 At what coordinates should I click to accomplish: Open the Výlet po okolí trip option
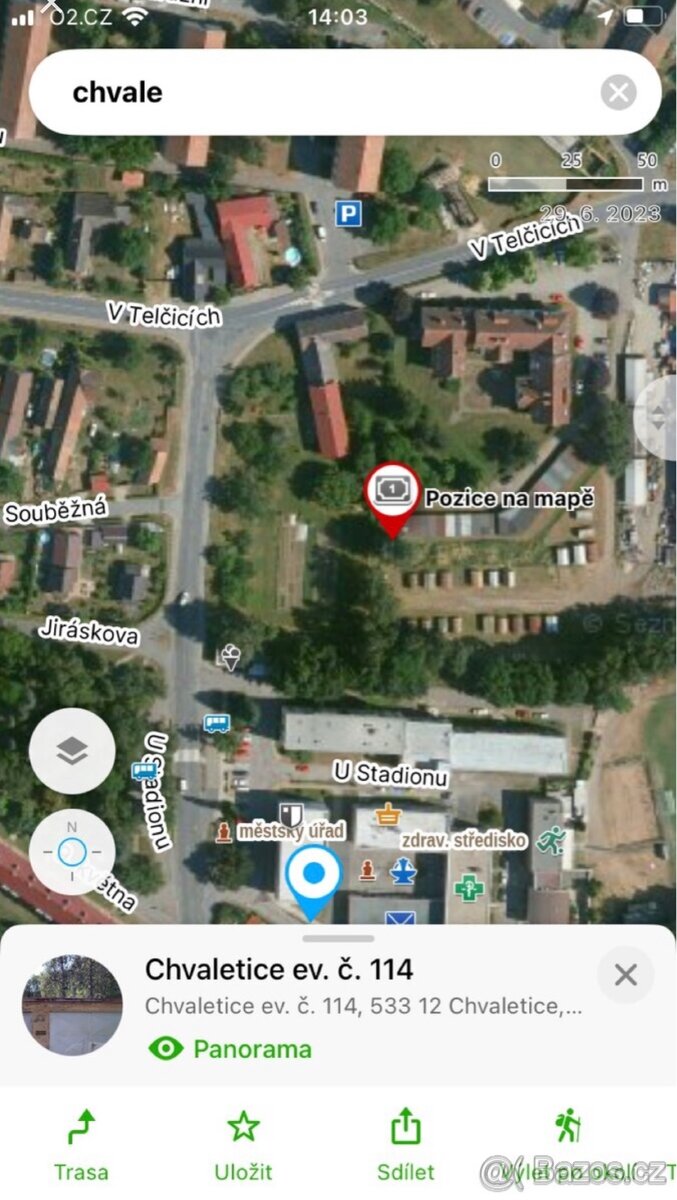[570, 1147]
